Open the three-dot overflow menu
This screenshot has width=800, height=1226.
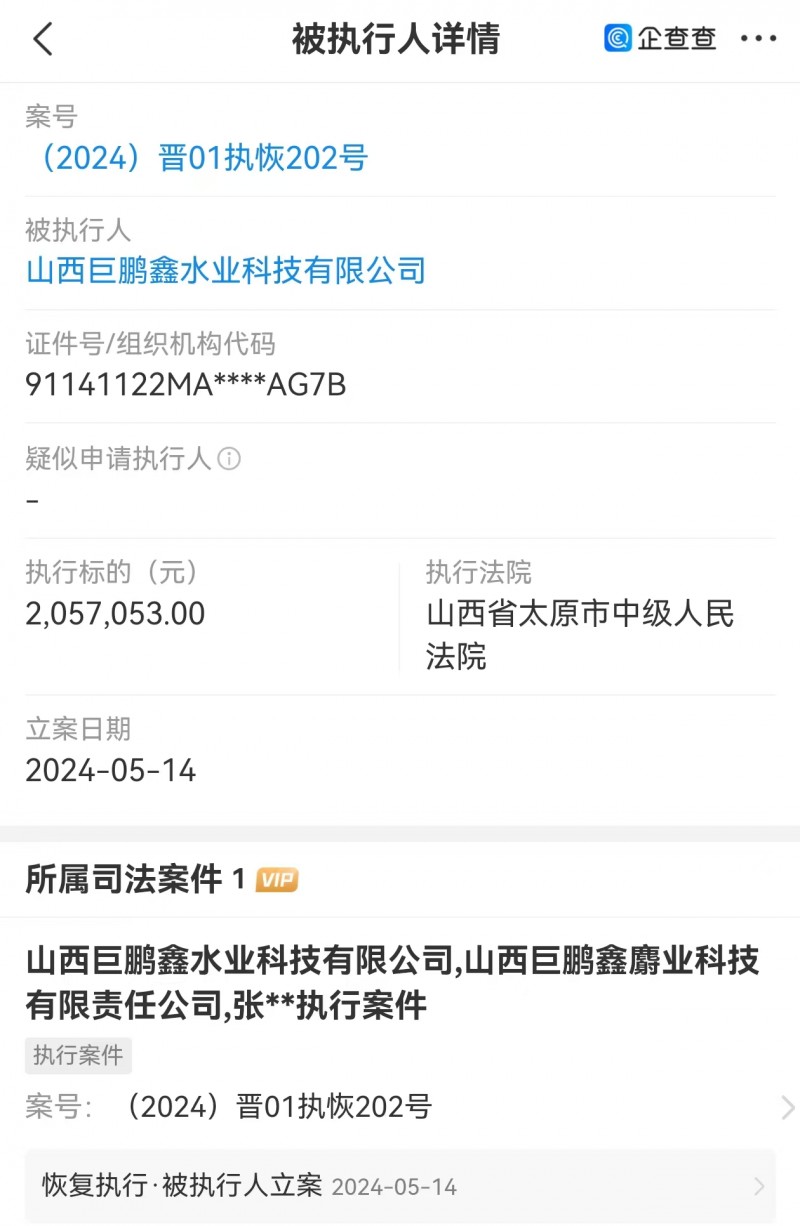[x=757, y=39]
